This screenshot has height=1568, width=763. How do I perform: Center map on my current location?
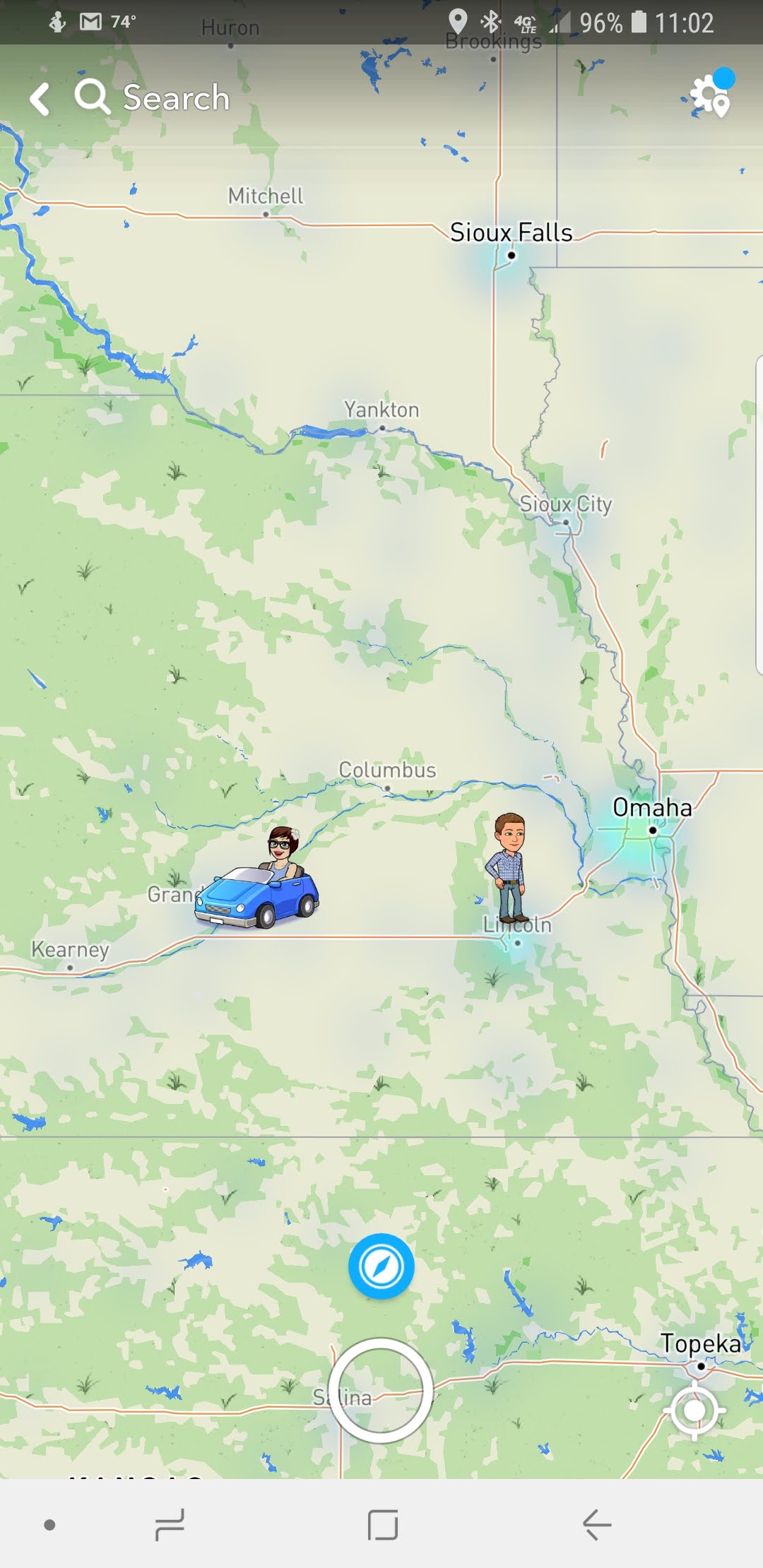(694, 1410)
